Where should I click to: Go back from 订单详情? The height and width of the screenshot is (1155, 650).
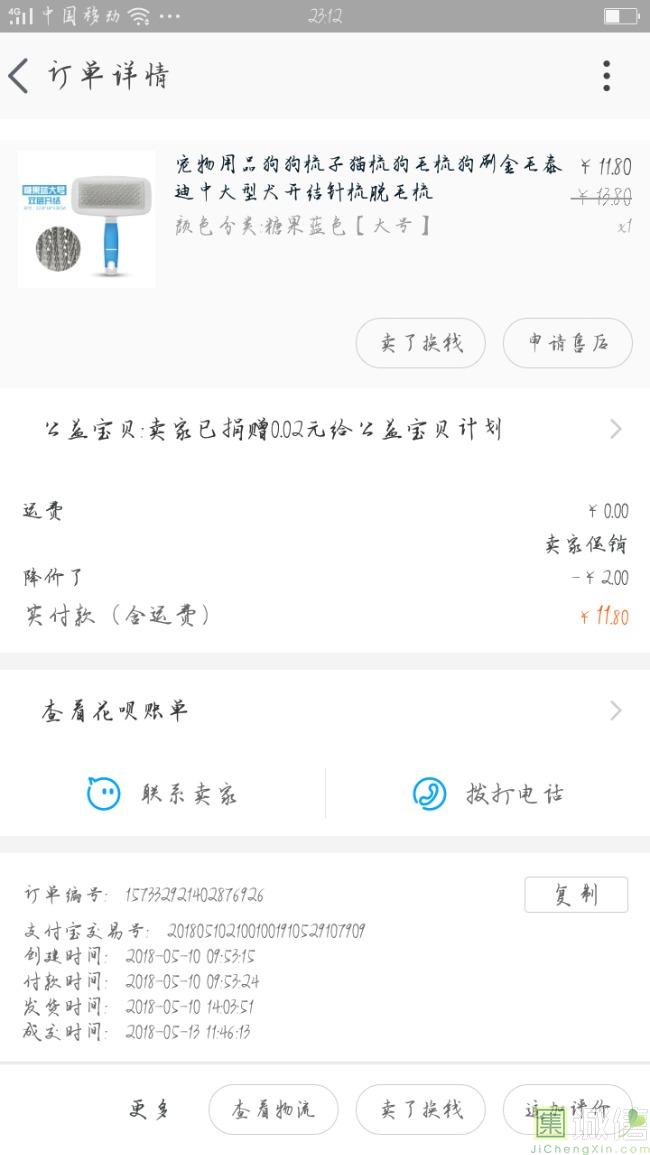(19, 76)
